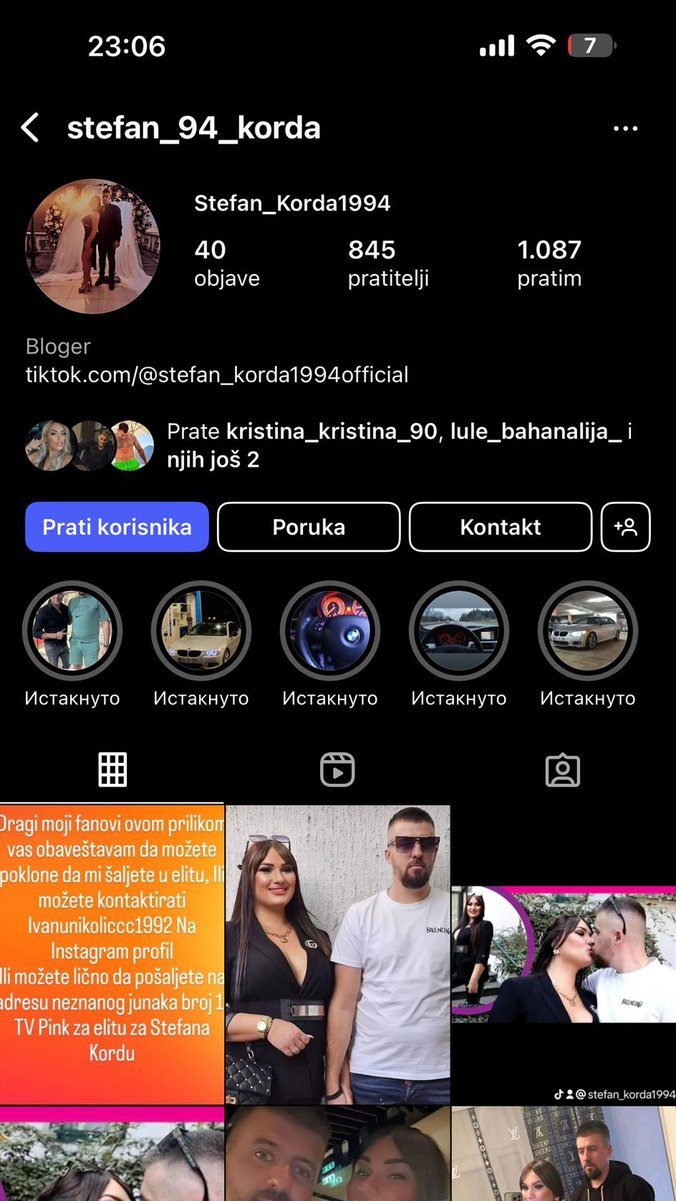This screenshot has width=676, height=1201.
Task: Open the highlight with the BMW steering wheel
Action: pos(330,631)
